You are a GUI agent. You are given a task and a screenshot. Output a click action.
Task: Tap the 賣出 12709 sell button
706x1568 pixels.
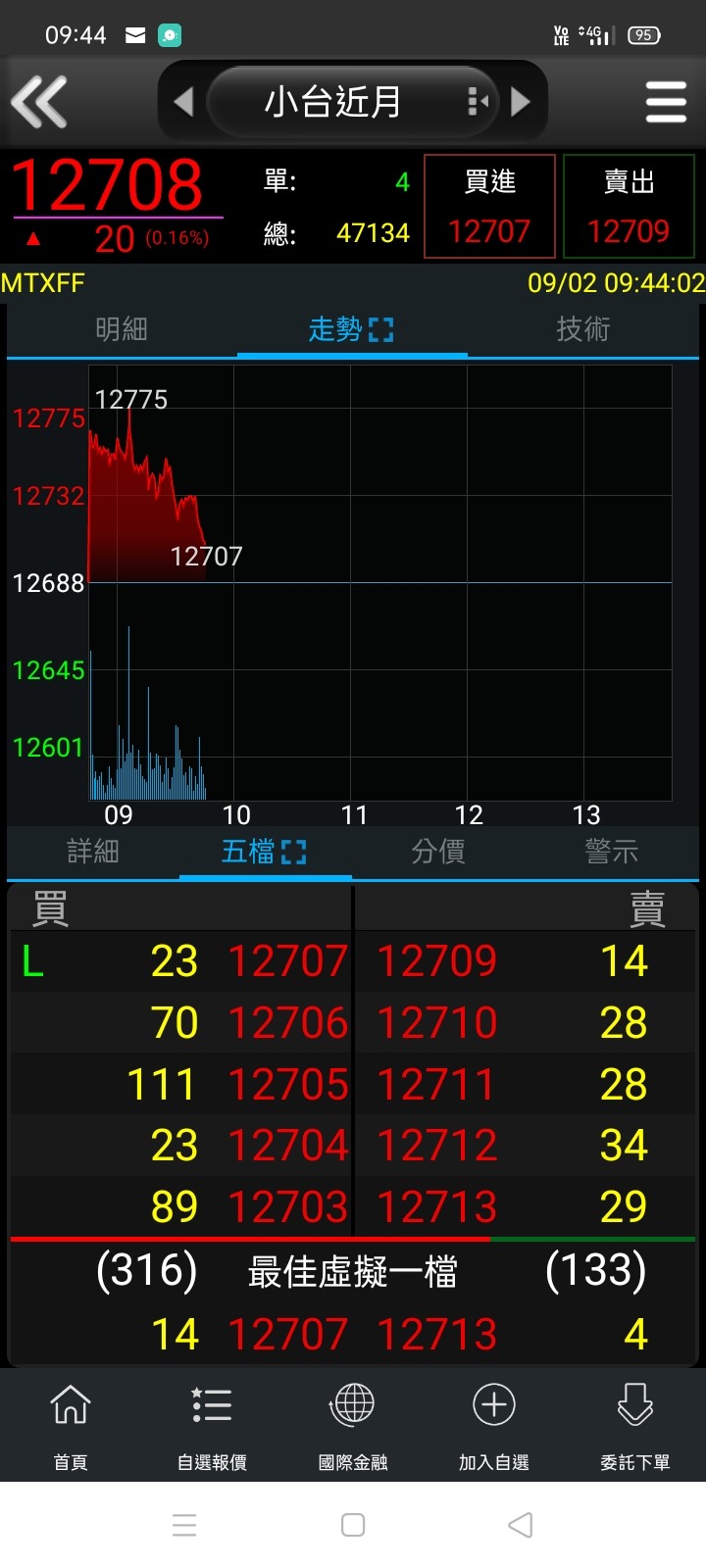point(629,206)
